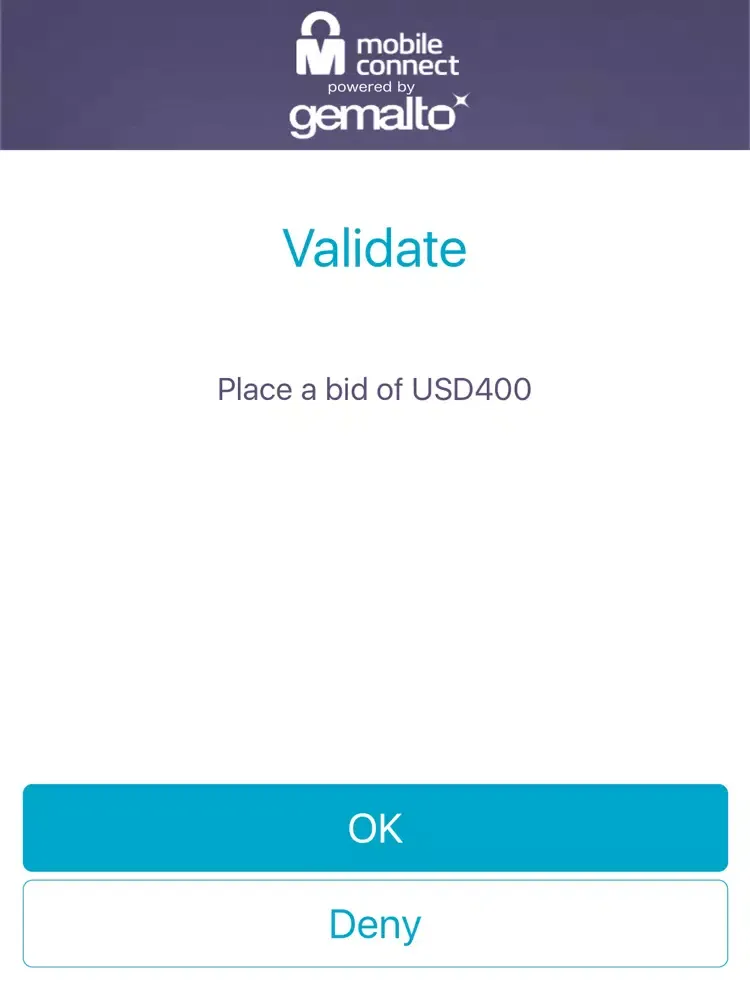The height and width of the screenshot is (1000, 750).
Task: Deny the bid validation request
Action: 375,923
